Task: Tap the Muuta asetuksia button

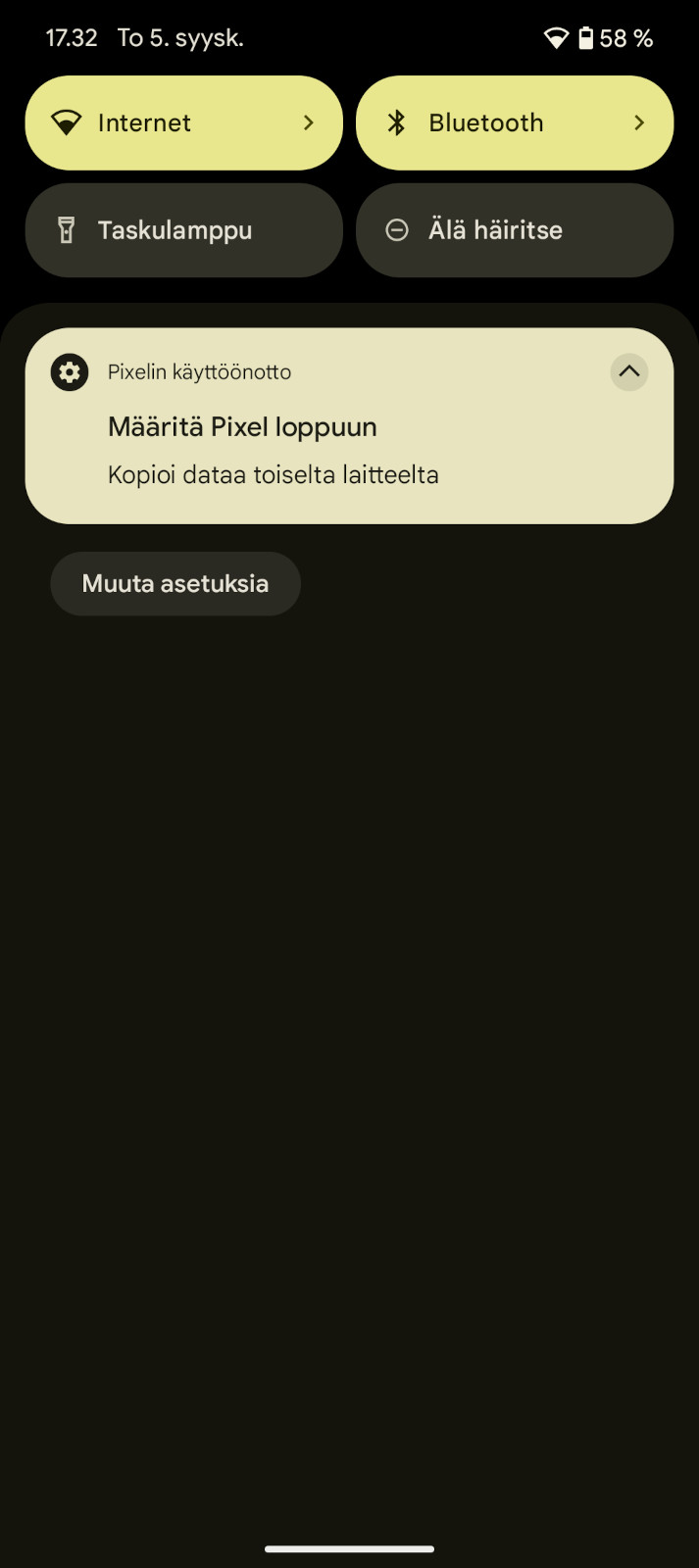Action: (x=175, y=584)
